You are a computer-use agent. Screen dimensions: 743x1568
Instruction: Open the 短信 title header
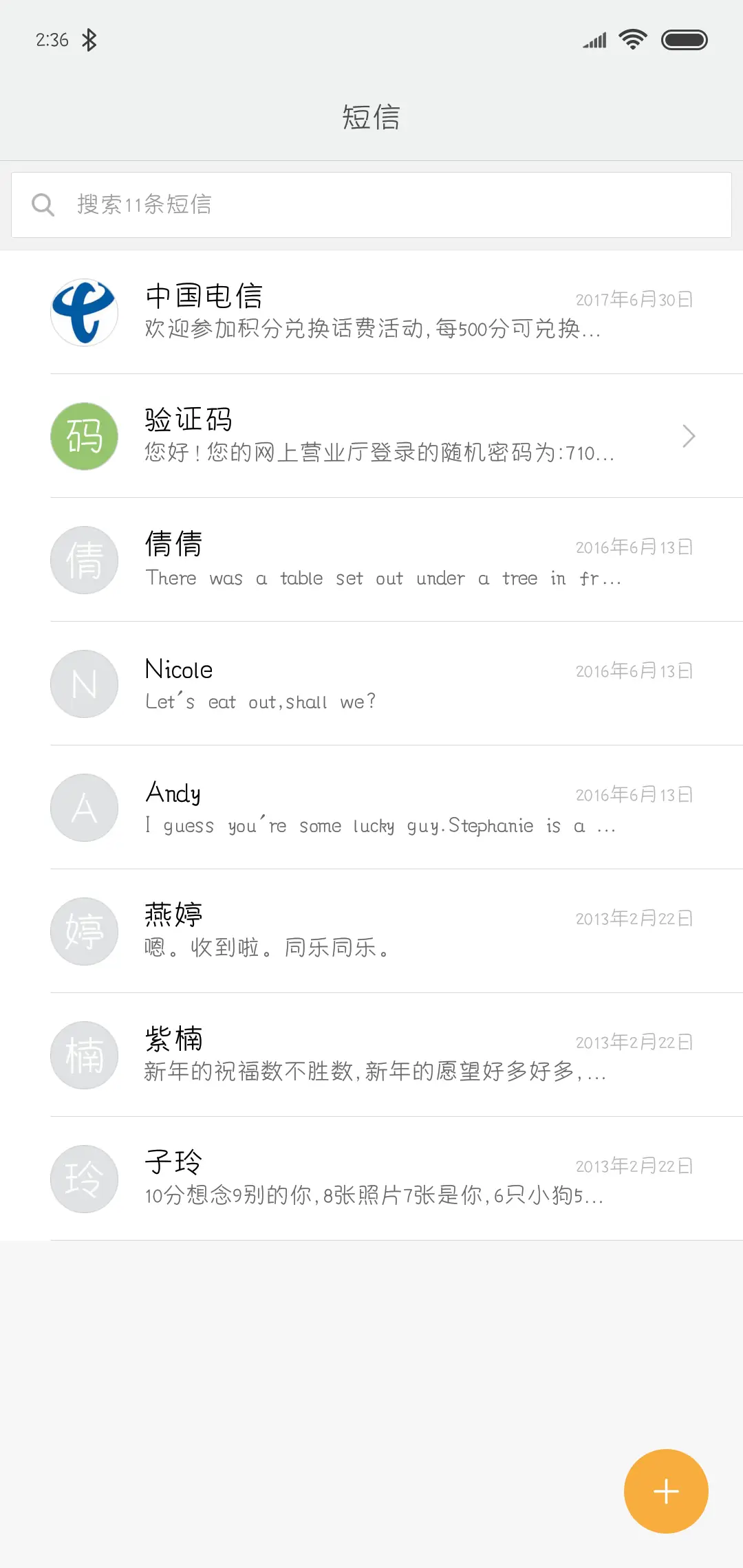click(x=371, y=117)
